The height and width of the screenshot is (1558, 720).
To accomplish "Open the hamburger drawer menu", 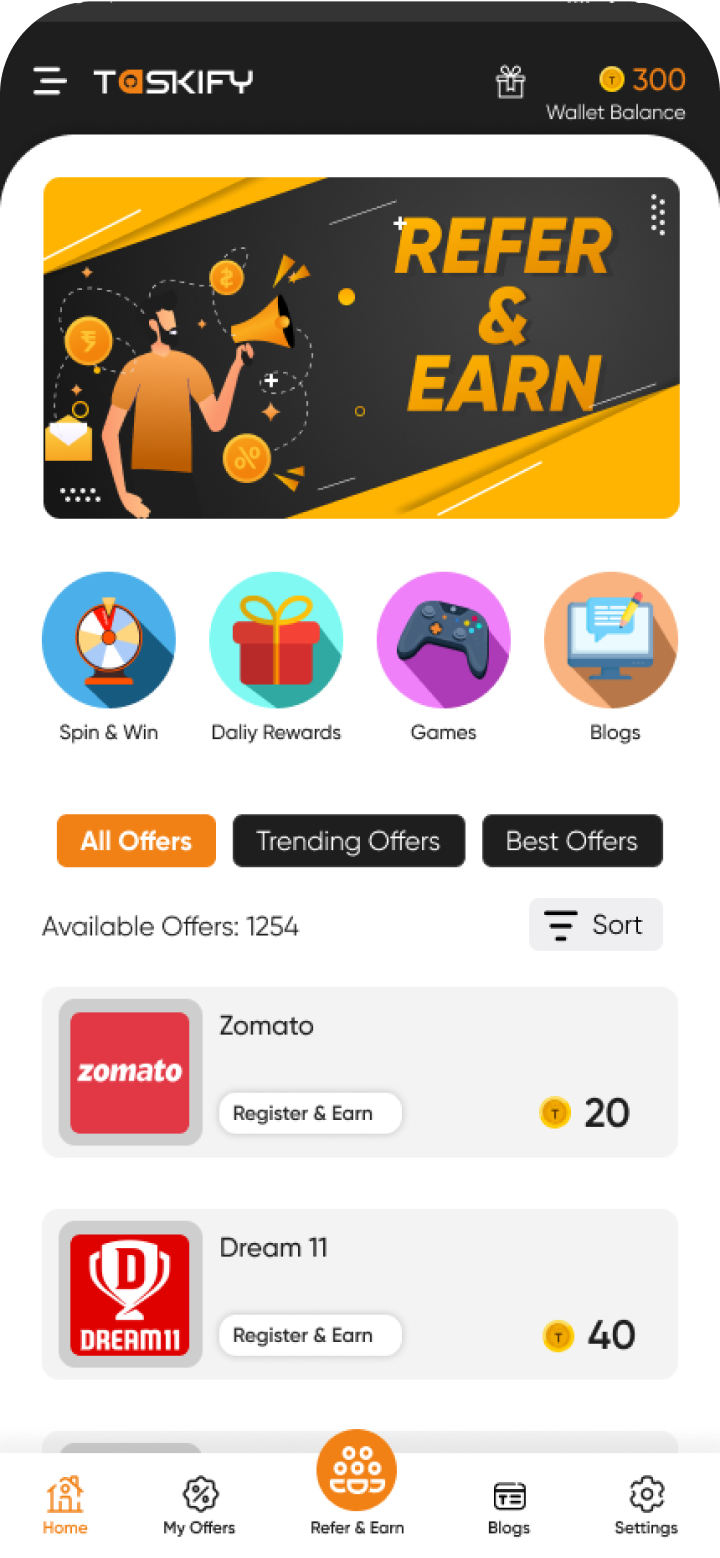I will click(49, 81).
